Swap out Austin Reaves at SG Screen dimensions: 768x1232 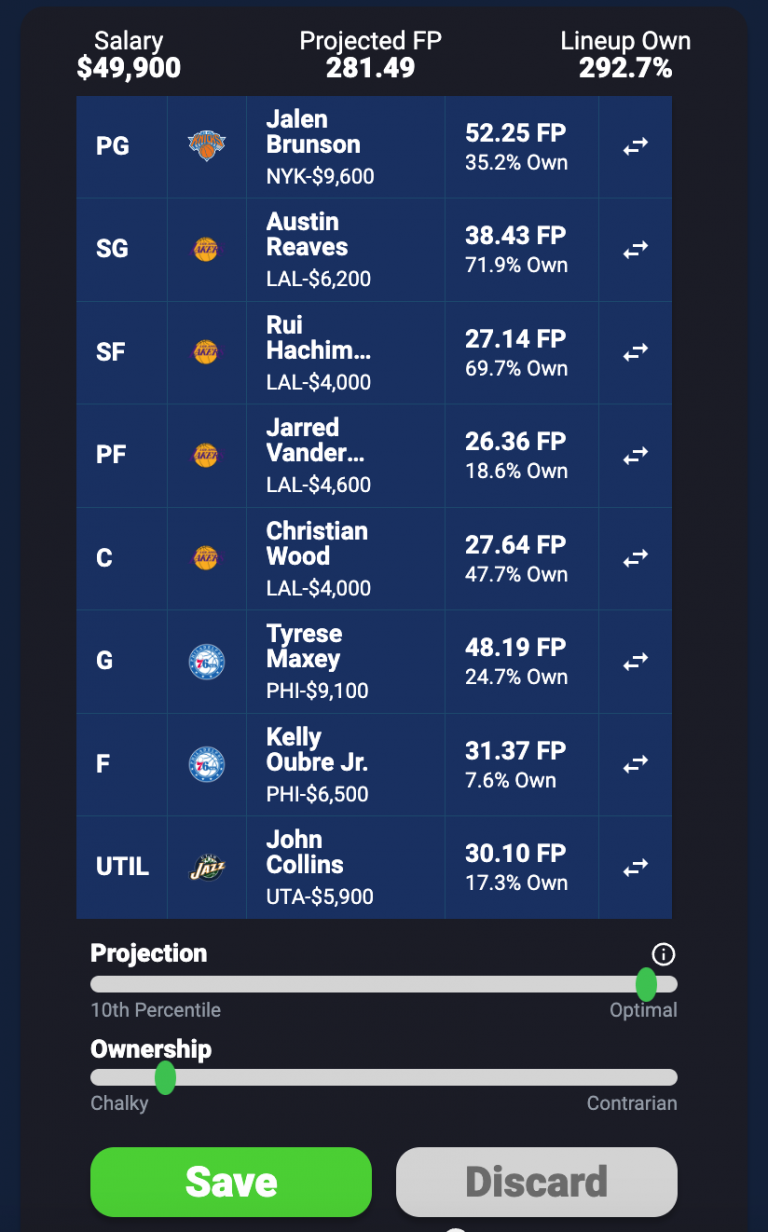point(635,249)
